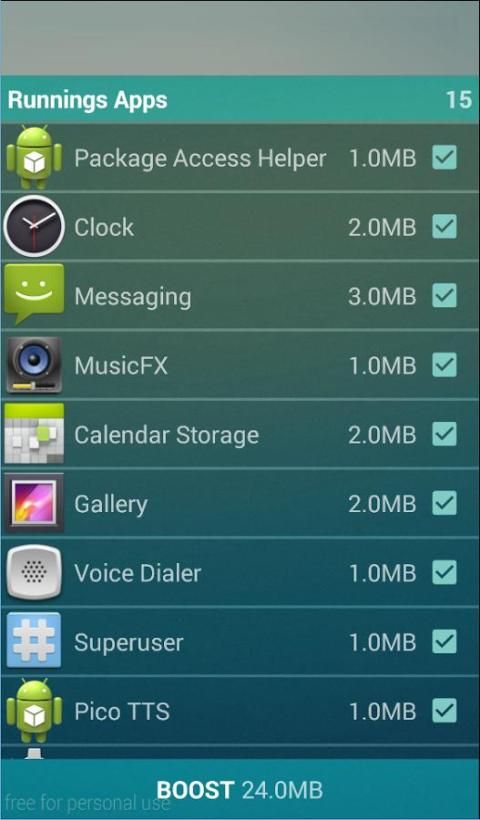Uncheck the Clock checkbox
Viewport: 480px width, 820px height.
[444, 226]
